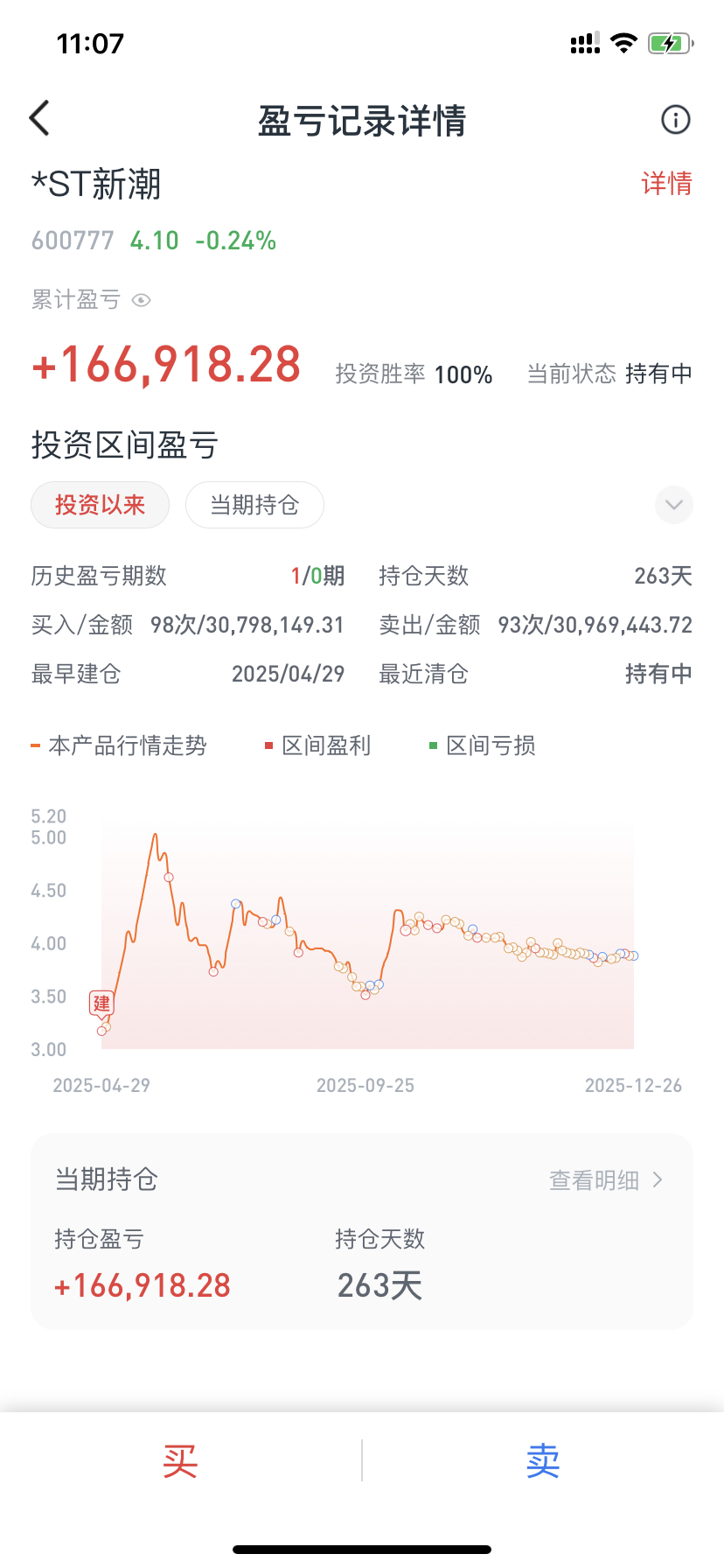Tap the Wi-Fi icon in status bar

623,43
